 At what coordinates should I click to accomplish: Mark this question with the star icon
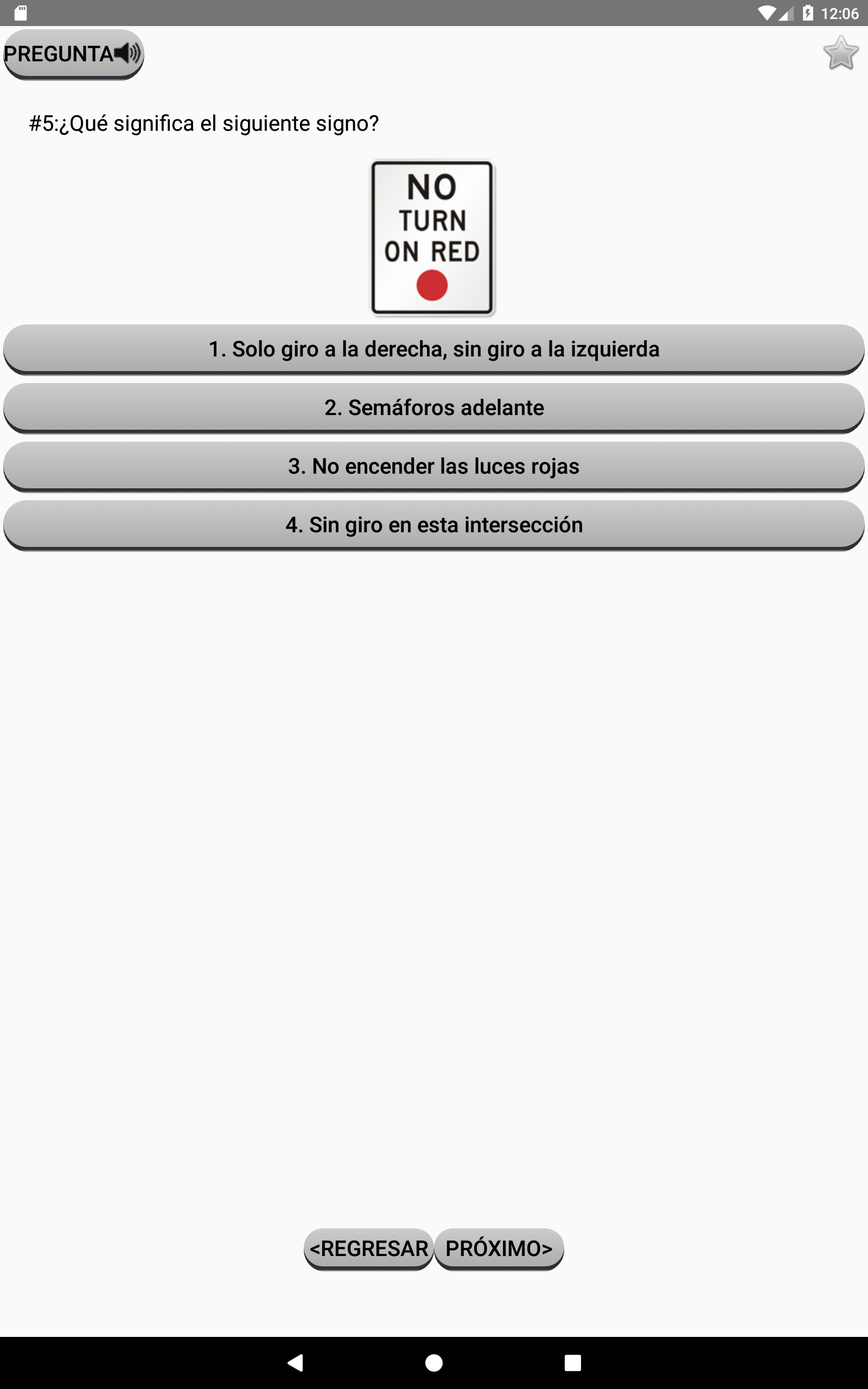pos(840,53)
